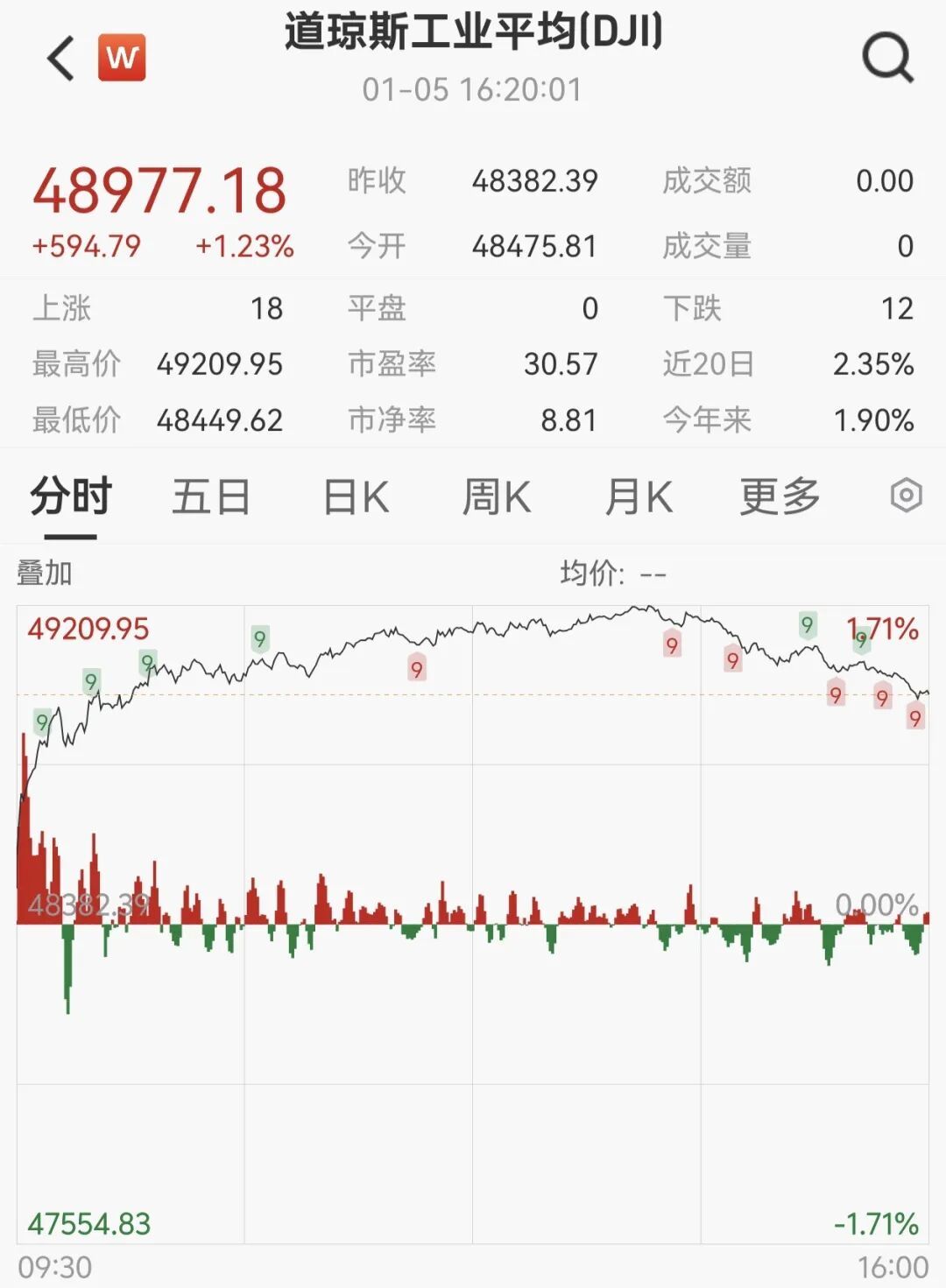Screen dimensions: 946x1288
Task: Show the 日K daily candlestick chart
Action: tap(356, 496)
